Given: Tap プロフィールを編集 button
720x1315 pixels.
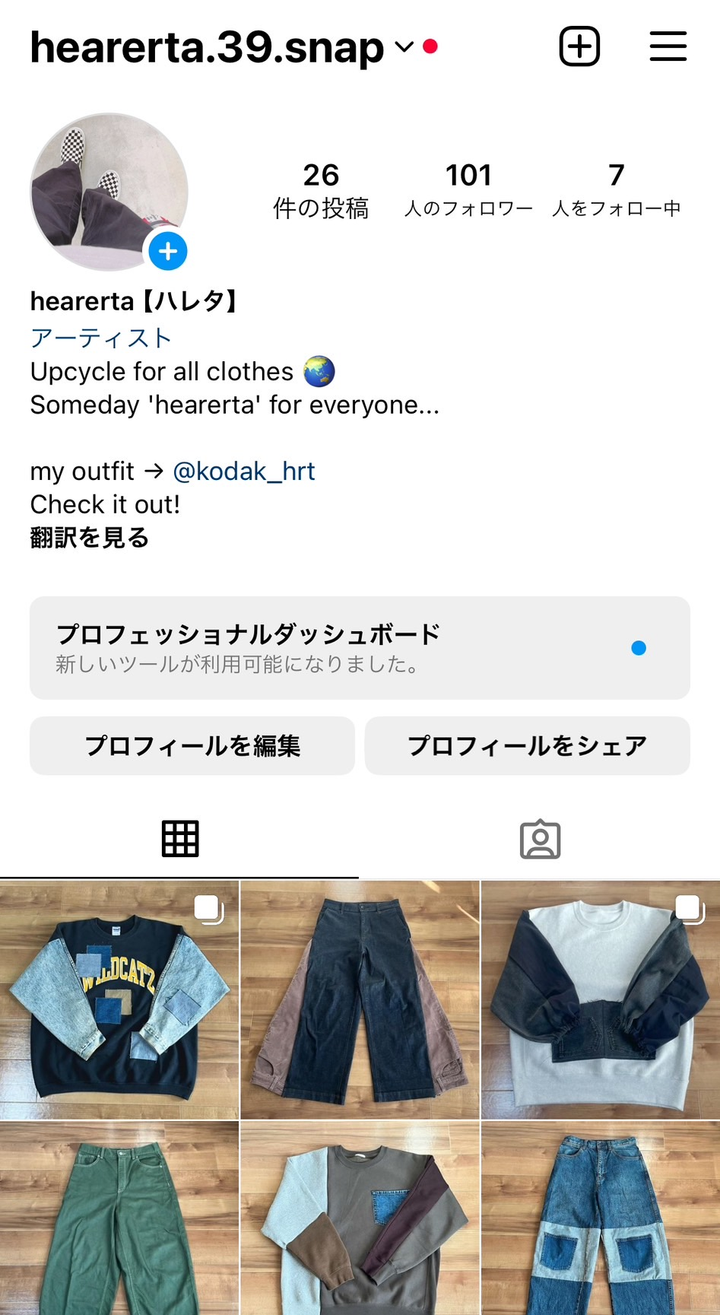Looking at the screenshot, I should (x=192, y=745).
